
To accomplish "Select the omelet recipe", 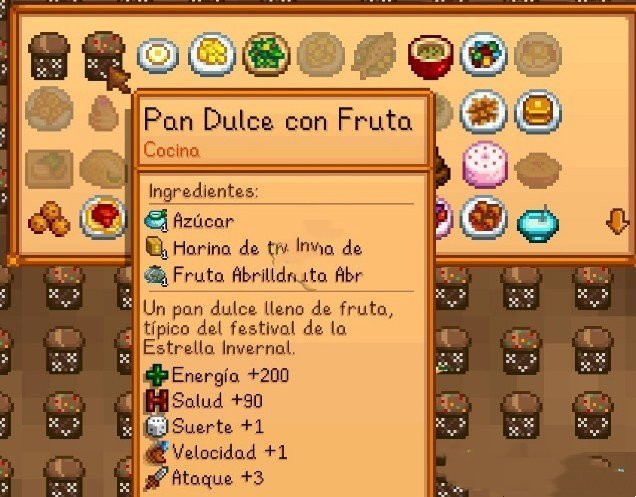I will [x=212, y=53].
